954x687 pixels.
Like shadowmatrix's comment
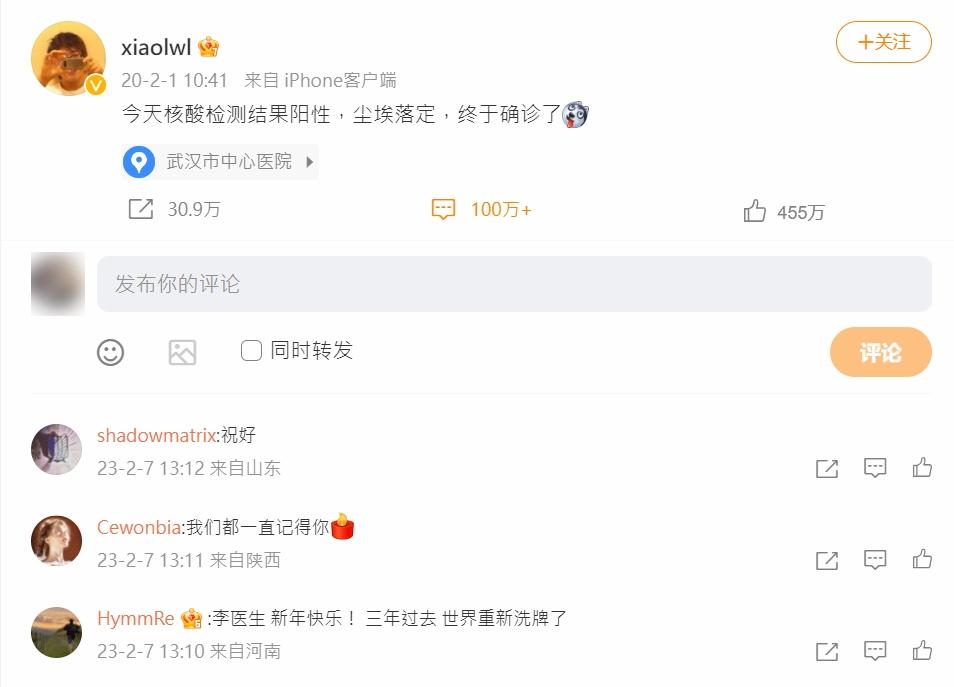tap(922, 467)
